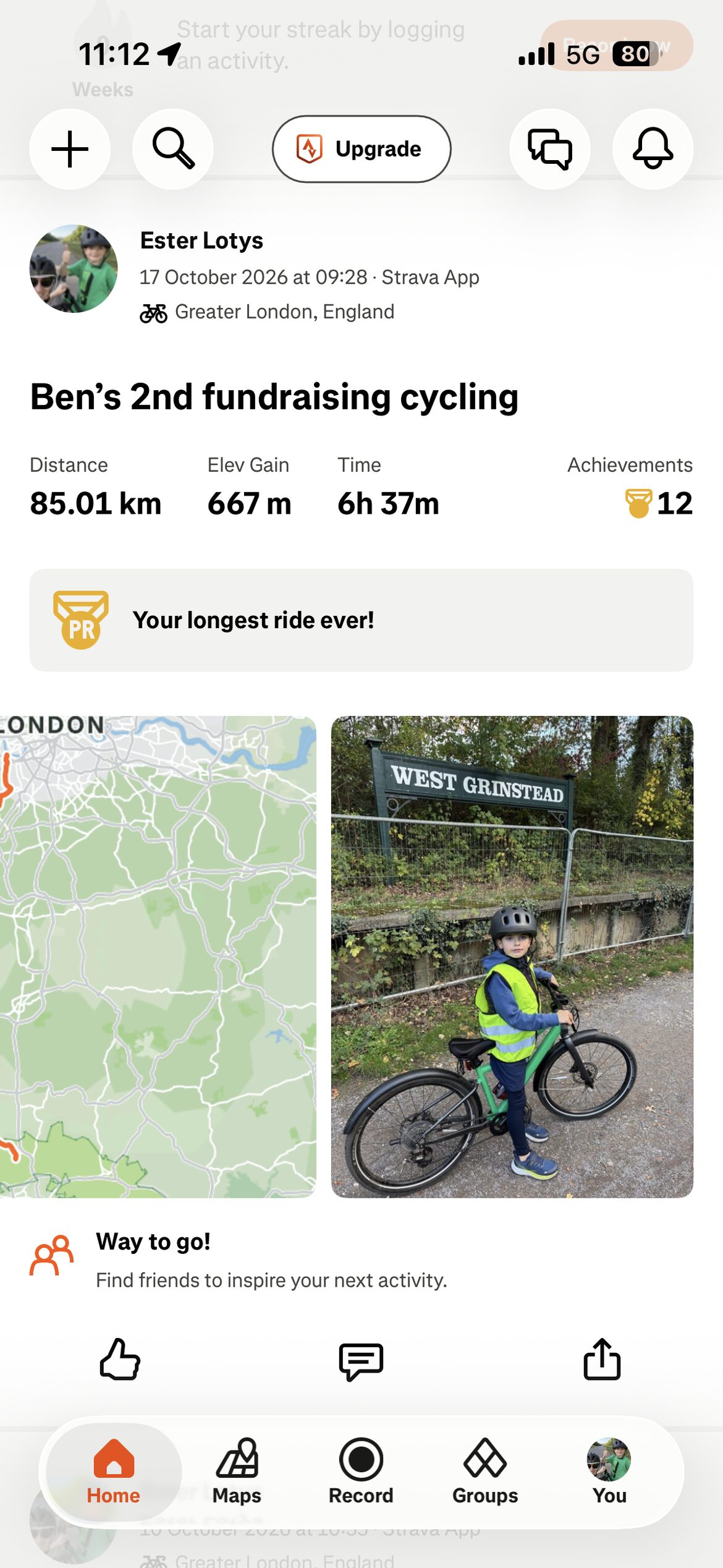This screenshot has width=723, height=1568.
Task: Start recording via the Record tab
Action: [361, 1472]
